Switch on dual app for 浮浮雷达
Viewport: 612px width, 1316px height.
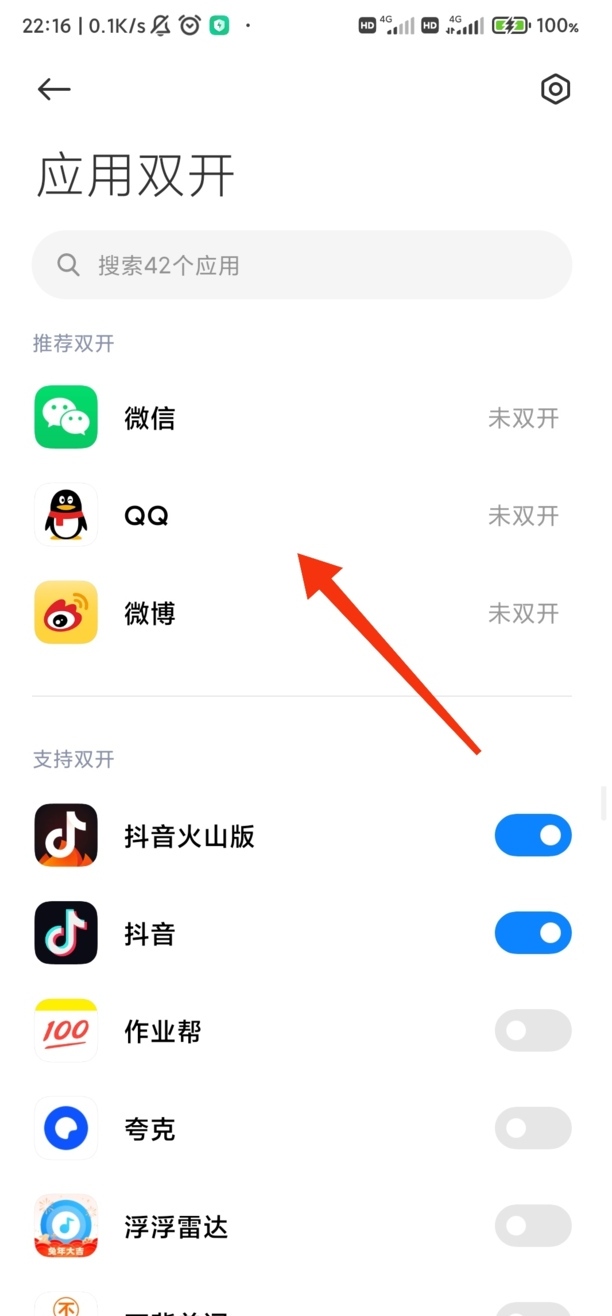[532, 1226]
